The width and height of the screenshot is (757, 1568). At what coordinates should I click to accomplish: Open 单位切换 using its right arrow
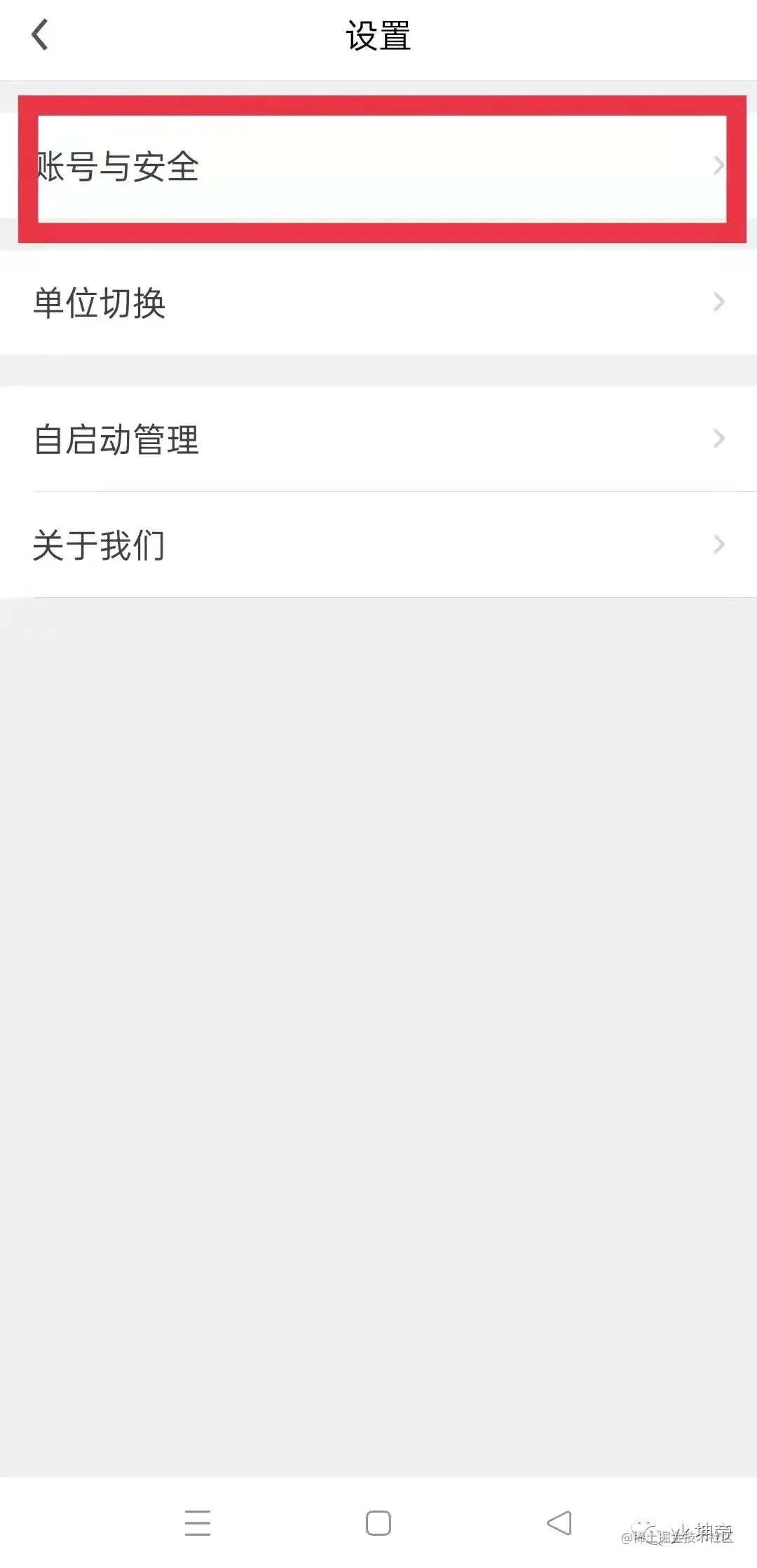click(x=719, y=302)
